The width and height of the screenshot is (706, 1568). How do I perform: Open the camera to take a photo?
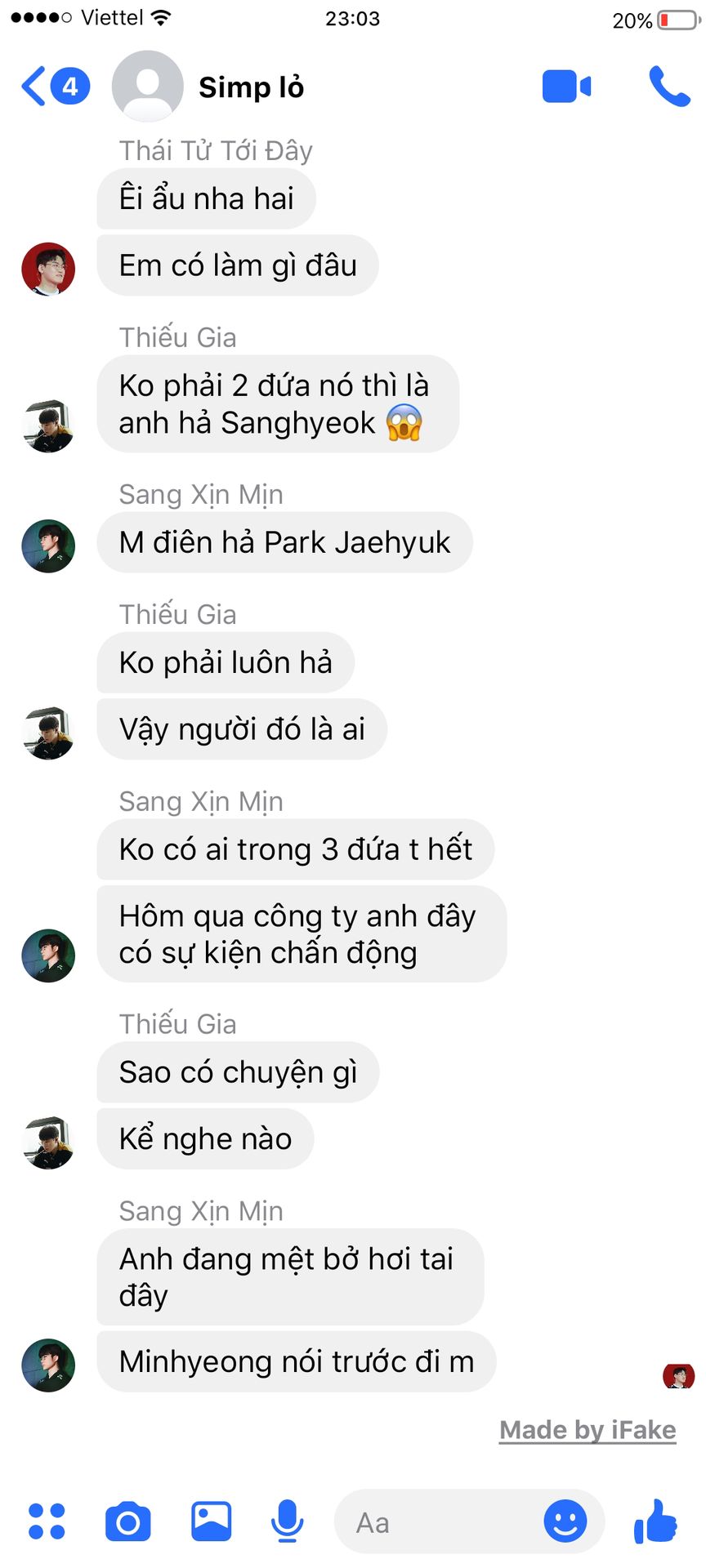(x=127, y=1521)
